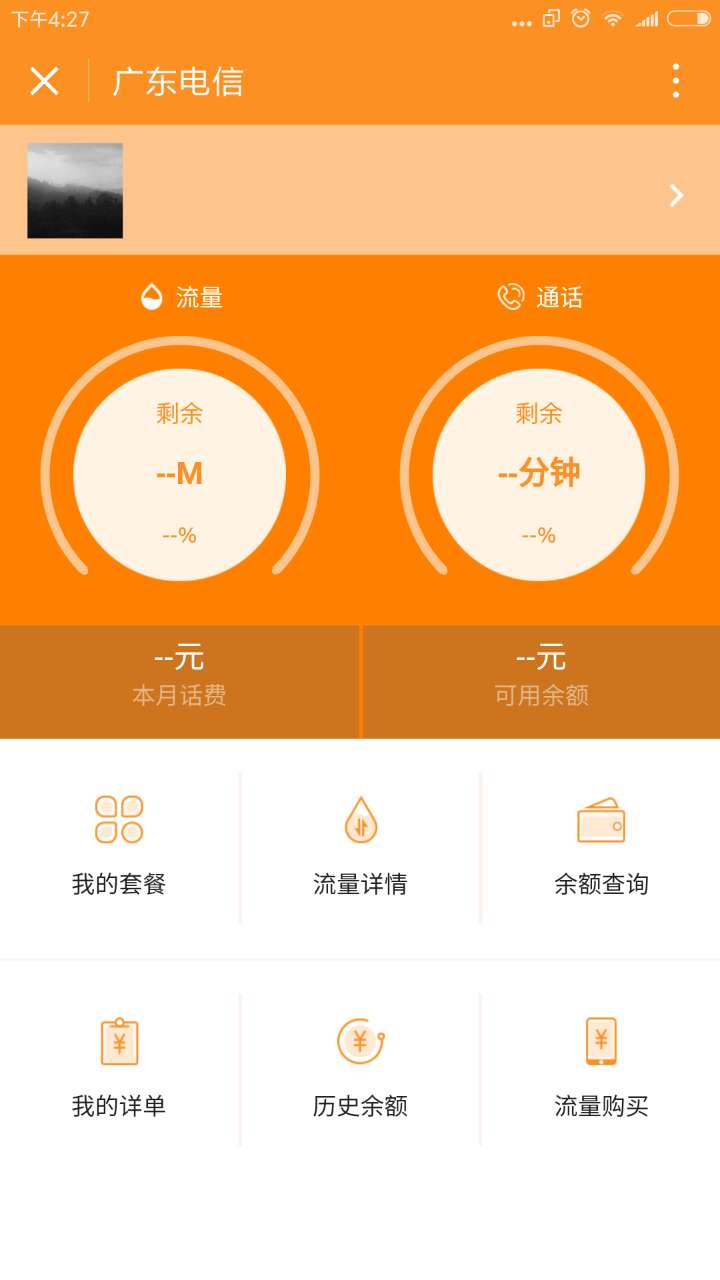This screenshot has width=720, height=1280.
Task: View the remaining 通话 minutes gauge
Action: (539, 474)
